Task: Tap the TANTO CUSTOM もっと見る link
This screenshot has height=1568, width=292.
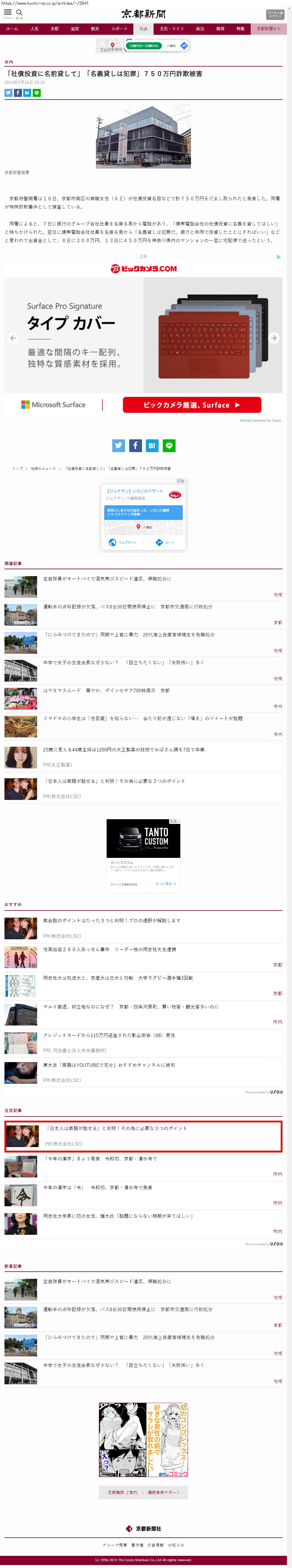Action: [165, 883]
